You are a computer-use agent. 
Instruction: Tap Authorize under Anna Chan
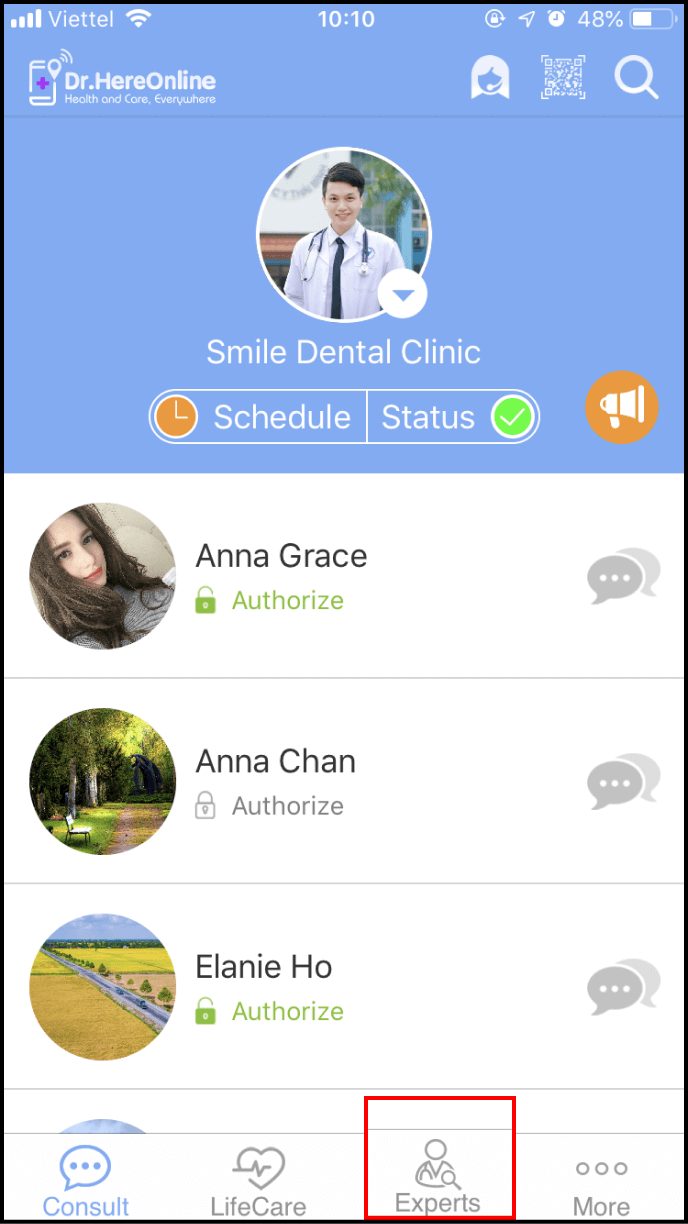point(287,806)
